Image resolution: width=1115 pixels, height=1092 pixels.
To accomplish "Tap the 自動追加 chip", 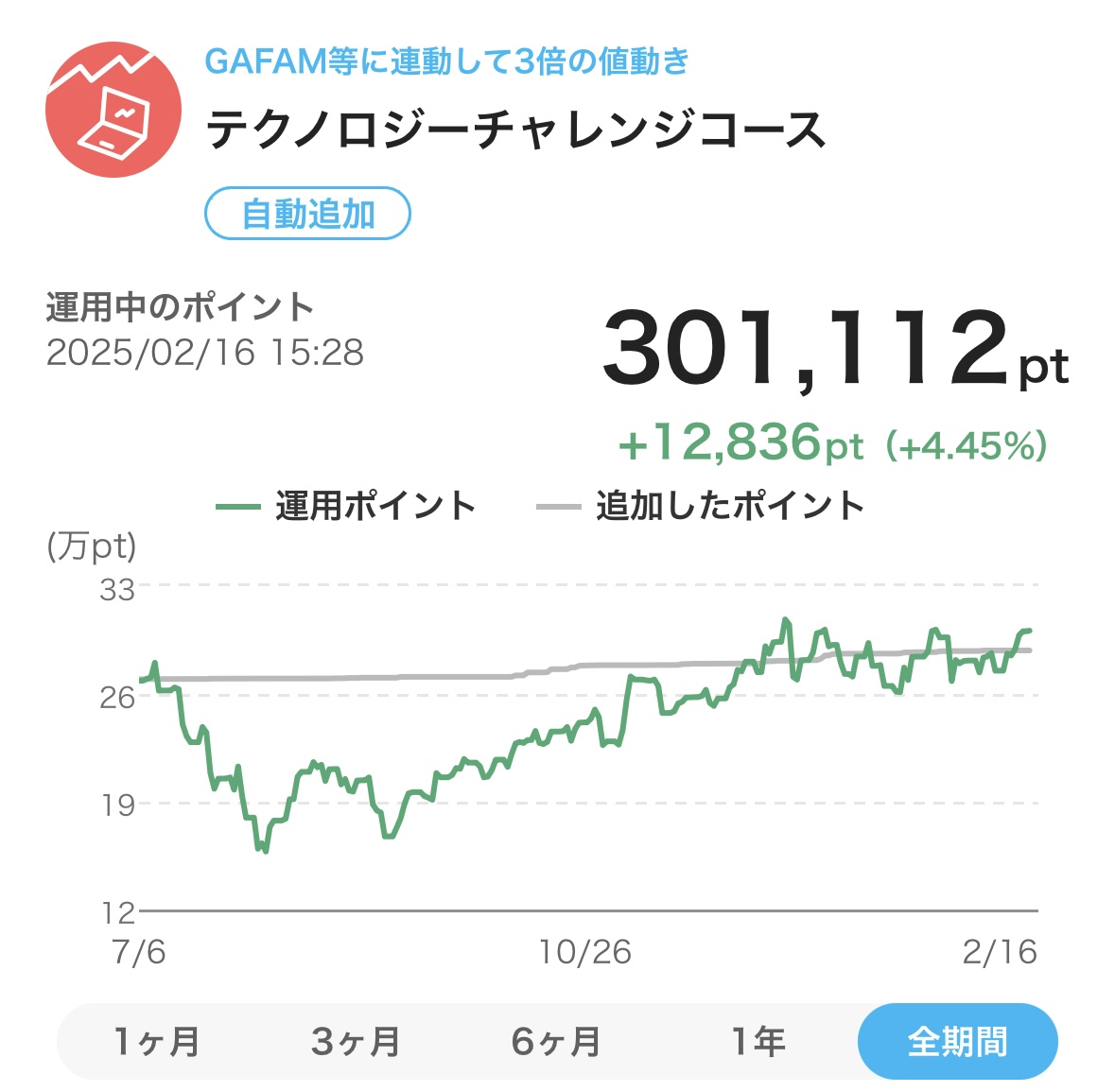I will point(307,214).
